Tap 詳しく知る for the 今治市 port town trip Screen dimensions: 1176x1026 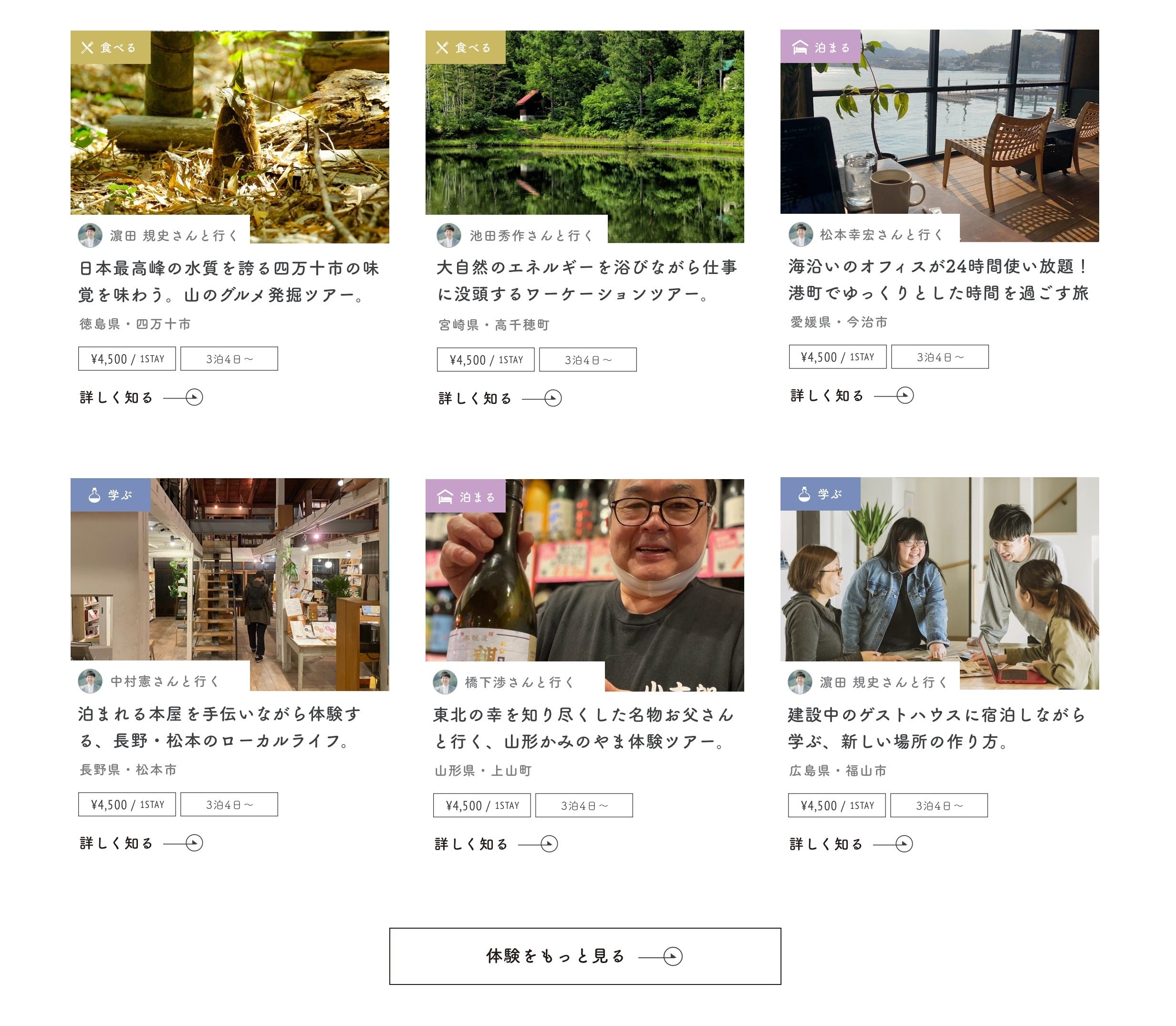pyautogui.click(x=852, y=396)
